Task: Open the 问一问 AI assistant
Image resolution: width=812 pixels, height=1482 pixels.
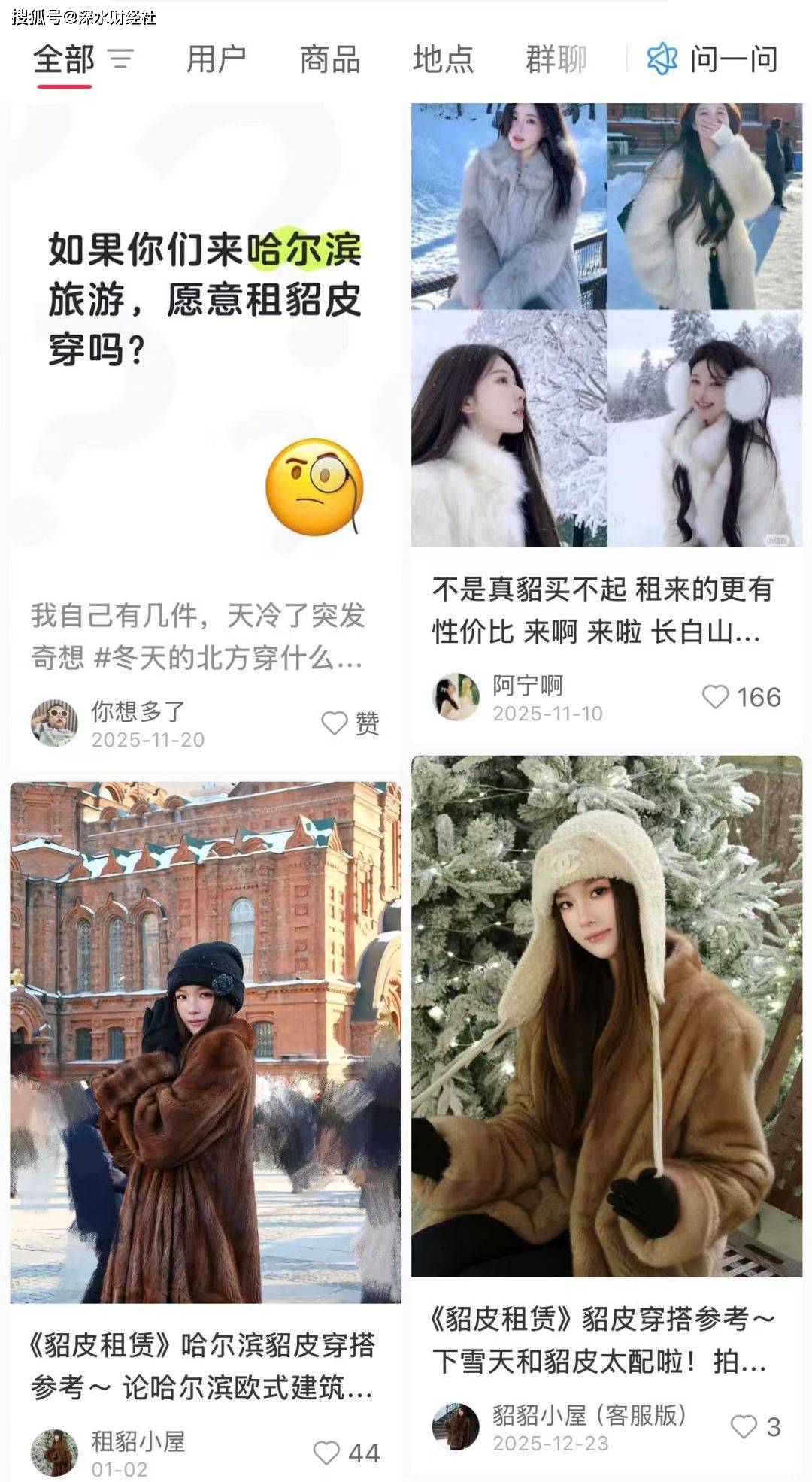Action: coord(713,60)
